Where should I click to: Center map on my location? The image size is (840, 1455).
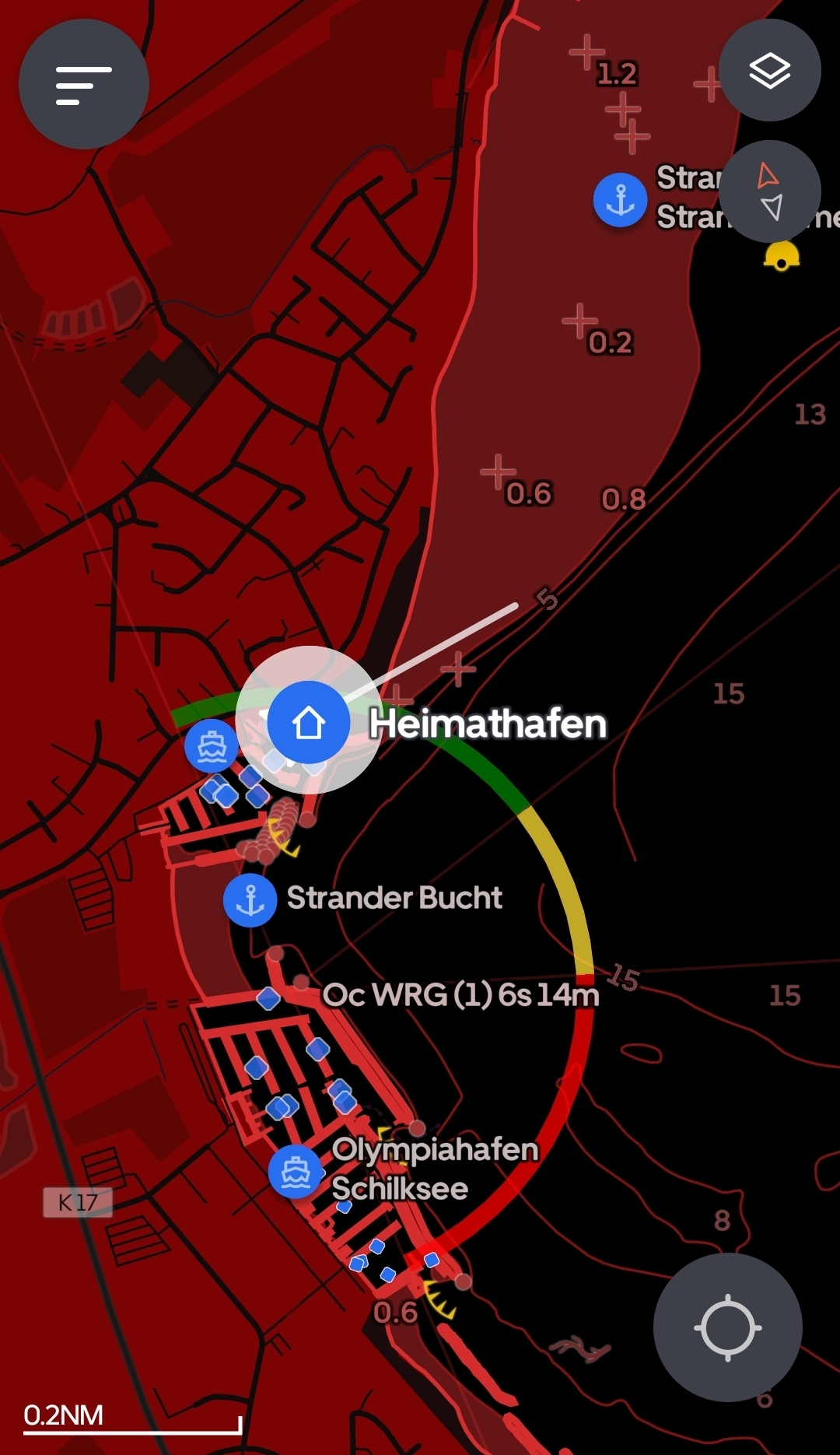tap(727, 1327)
